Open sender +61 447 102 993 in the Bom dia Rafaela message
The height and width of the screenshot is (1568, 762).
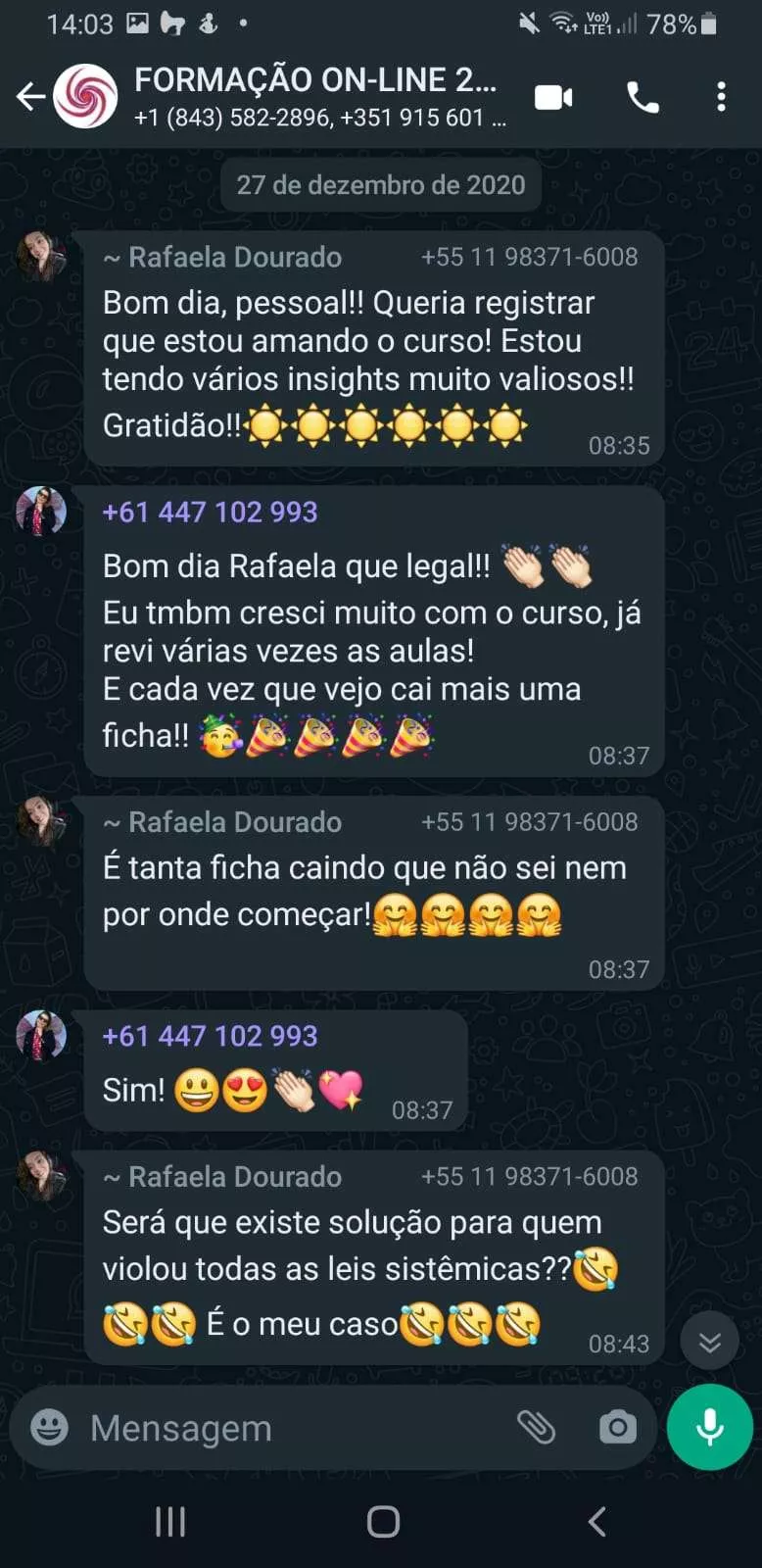tap(210, 512)
